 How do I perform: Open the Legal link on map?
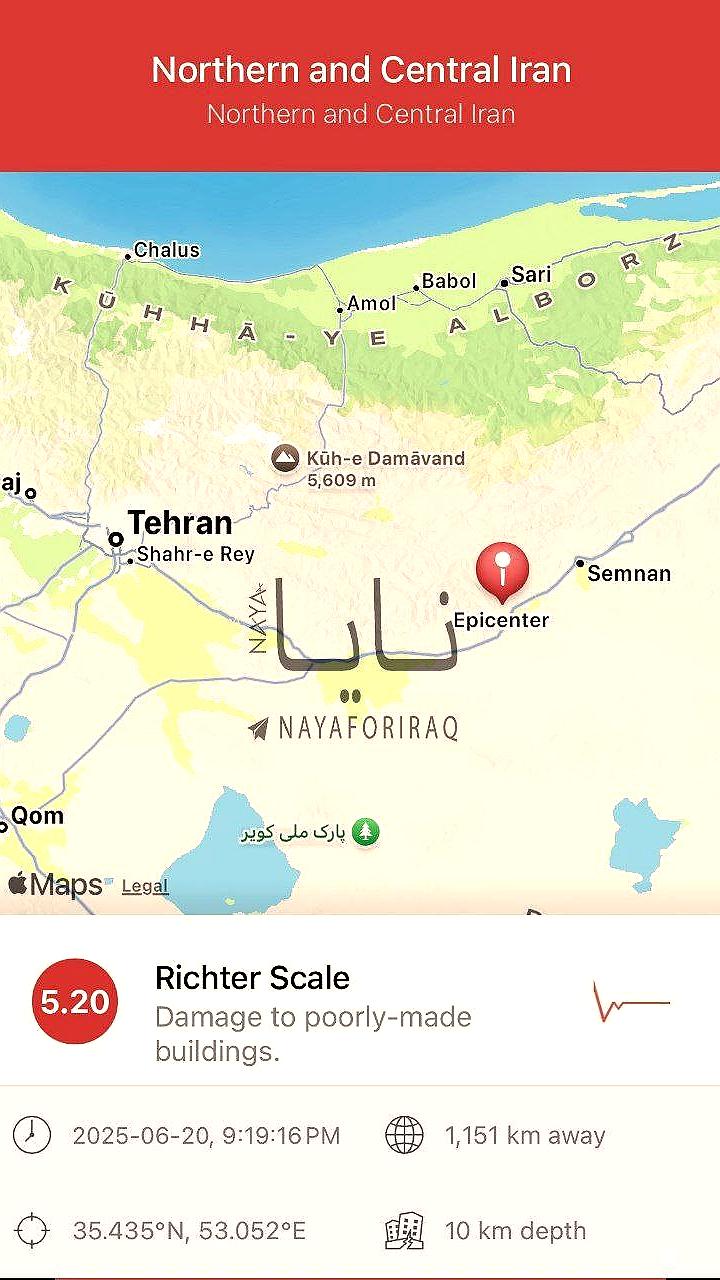tap(145, 886)
